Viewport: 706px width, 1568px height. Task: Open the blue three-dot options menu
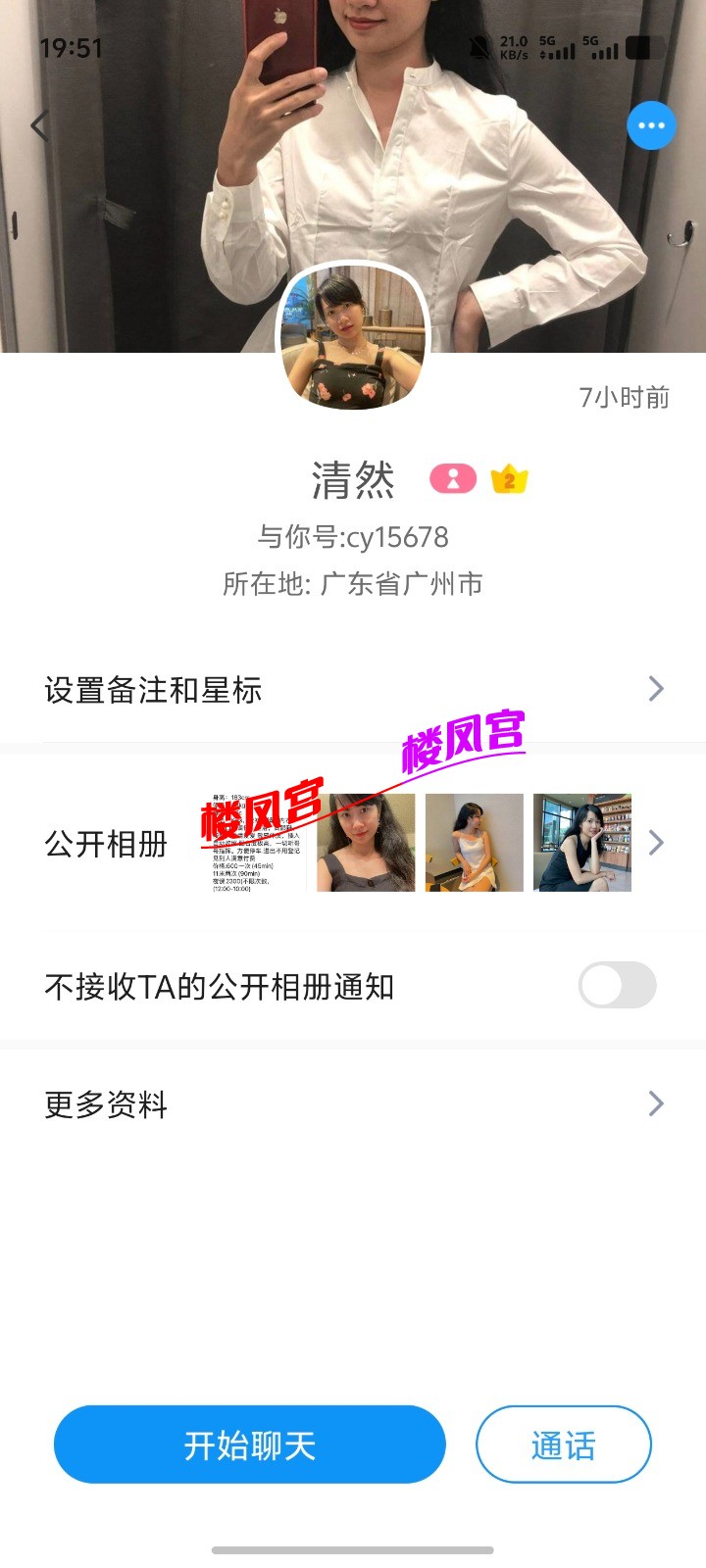point(651,125)
